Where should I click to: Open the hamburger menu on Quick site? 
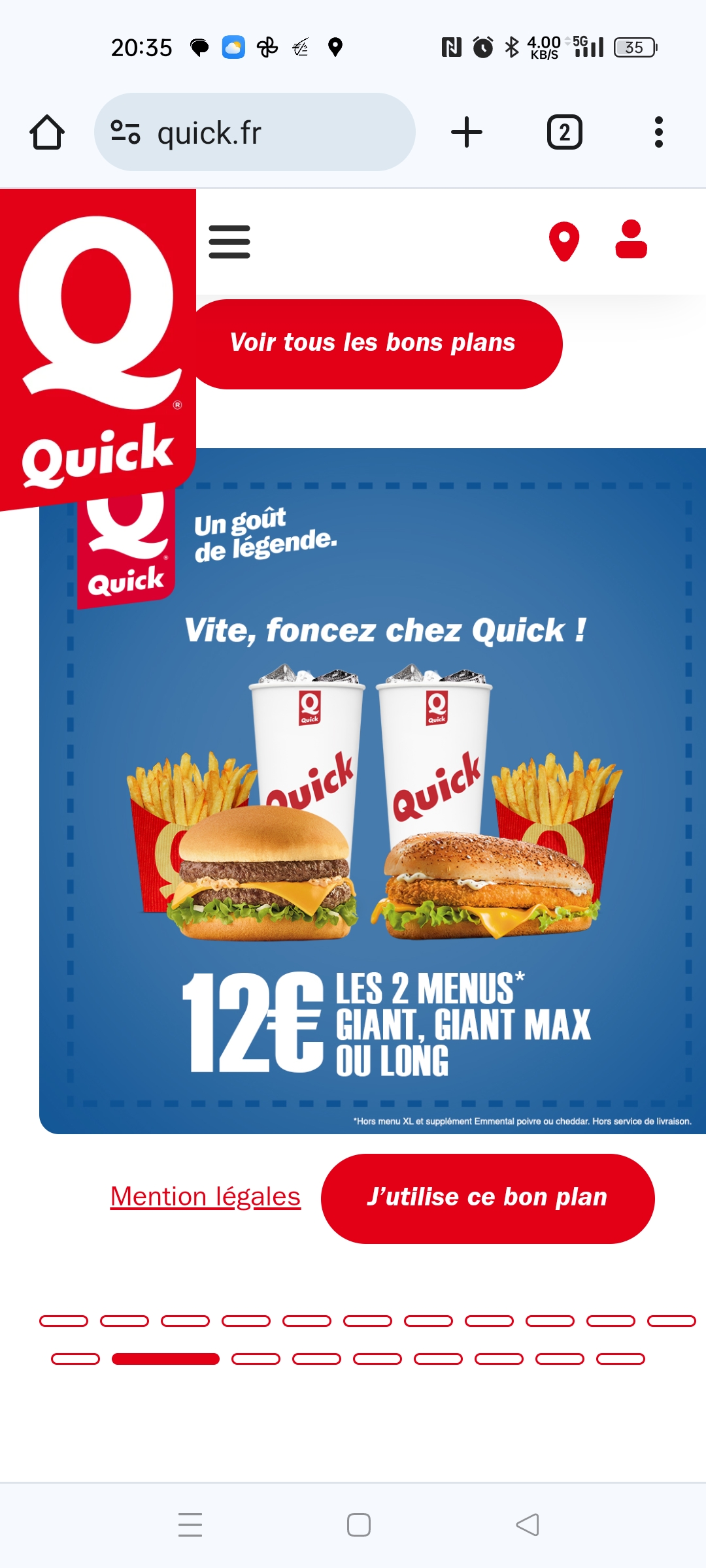pyautogui.click(x=229, y=242)
